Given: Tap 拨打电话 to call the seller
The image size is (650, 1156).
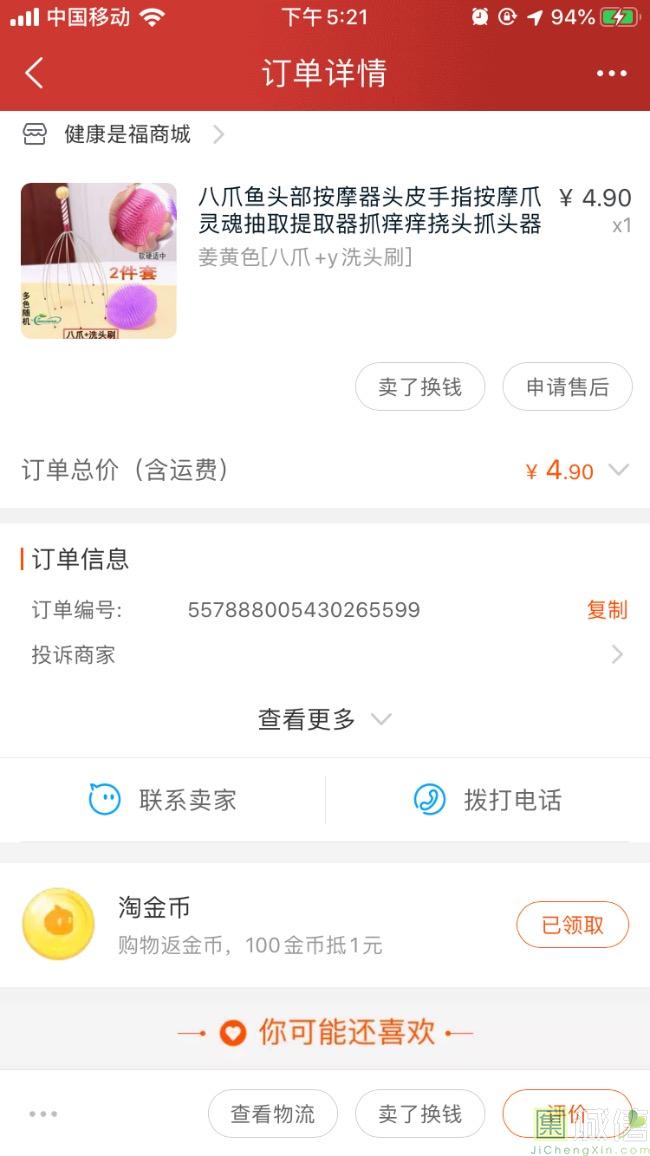Looking at the screenshot, I should click(488, 800).
